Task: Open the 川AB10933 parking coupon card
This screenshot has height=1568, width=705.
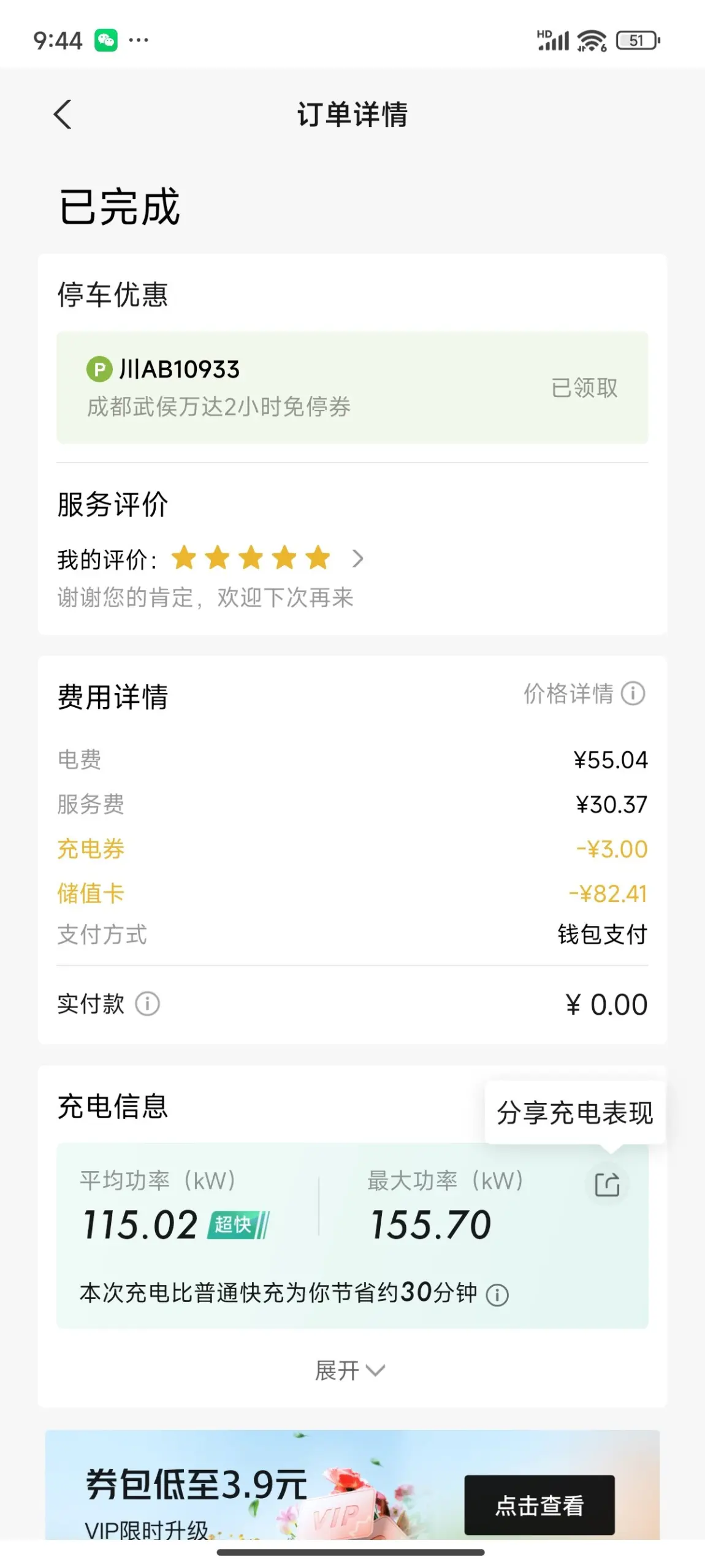Action: click(x=352, y=387)
